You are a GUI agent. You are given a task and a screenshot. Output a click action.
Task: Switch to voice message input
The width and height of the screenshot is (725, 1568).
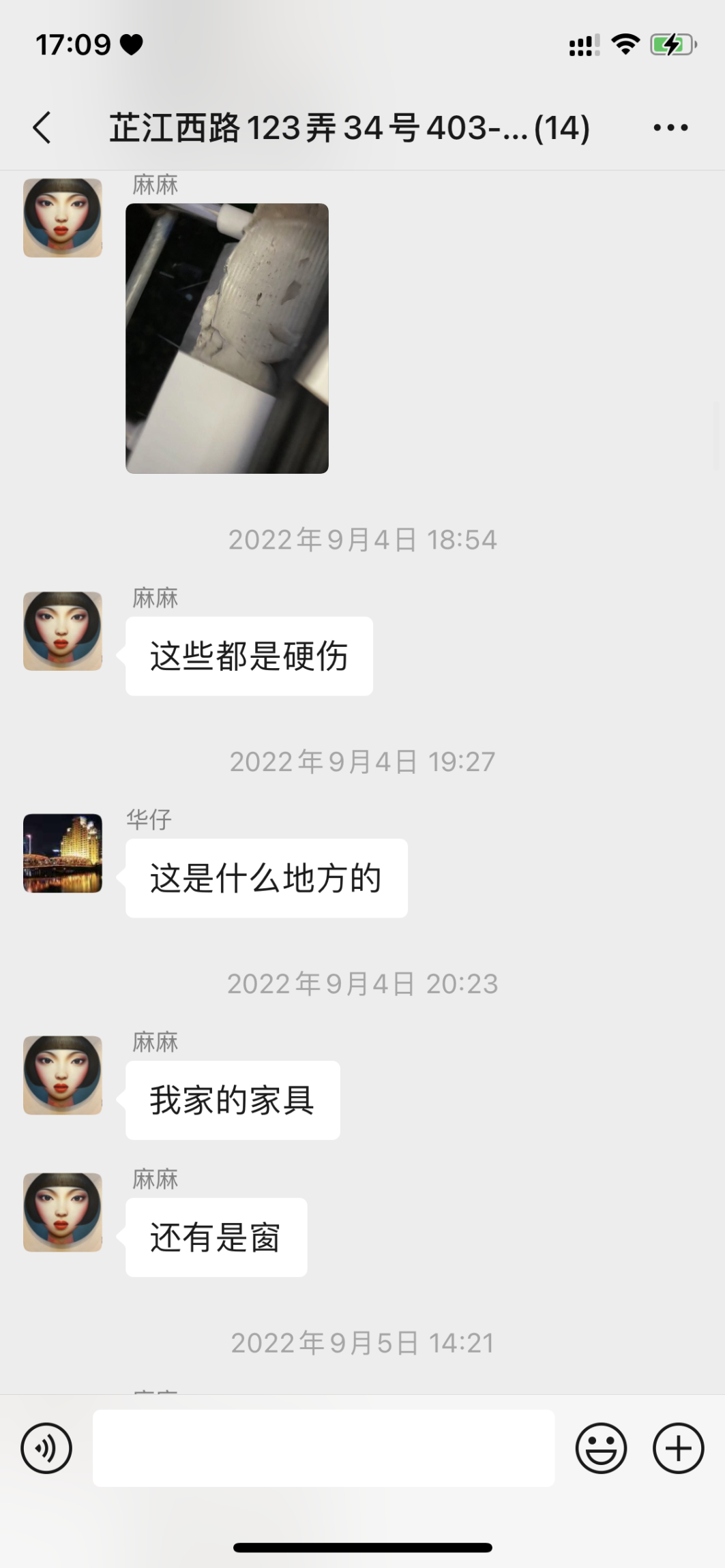[46, 1448]
